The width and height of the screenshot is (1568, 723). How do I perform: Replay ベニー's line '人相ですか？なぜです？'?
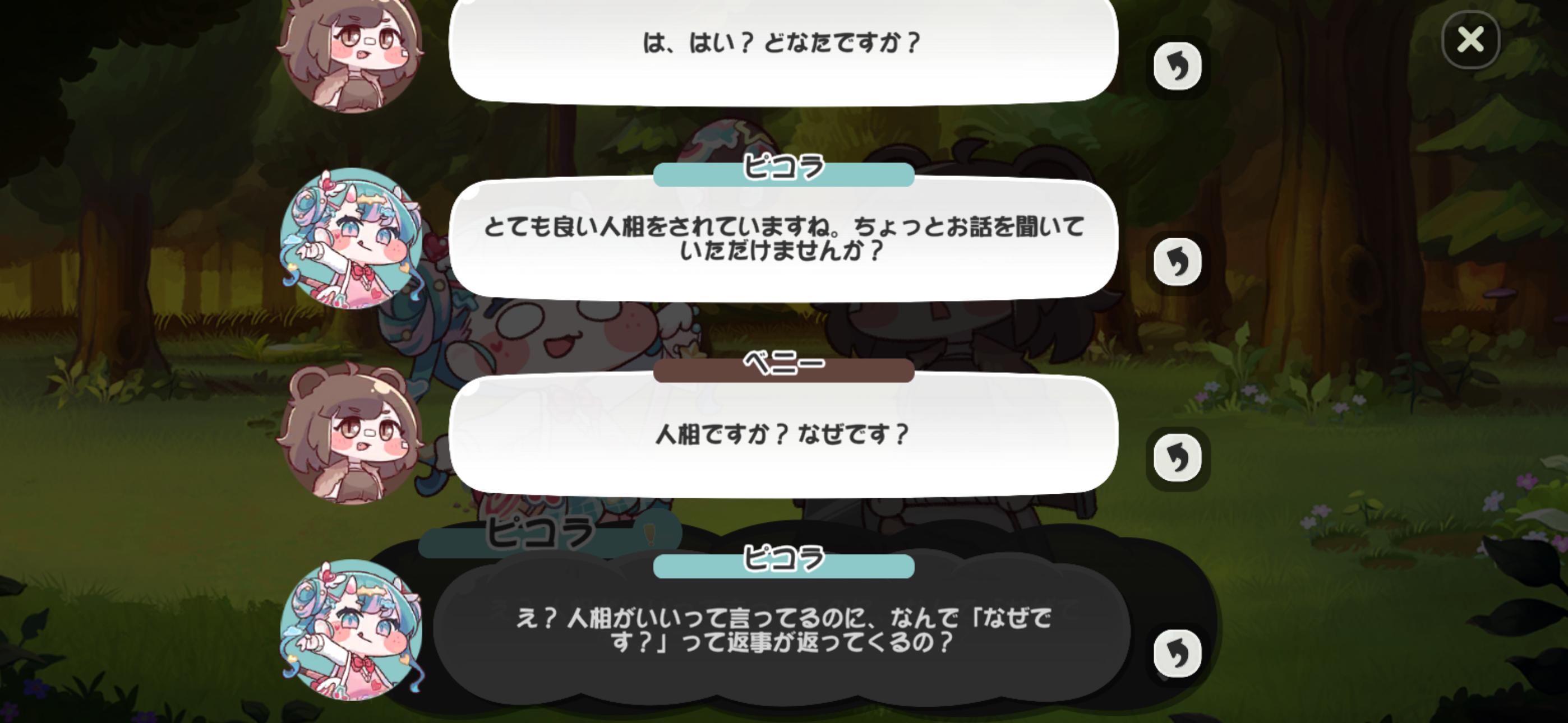[1177, 458]
